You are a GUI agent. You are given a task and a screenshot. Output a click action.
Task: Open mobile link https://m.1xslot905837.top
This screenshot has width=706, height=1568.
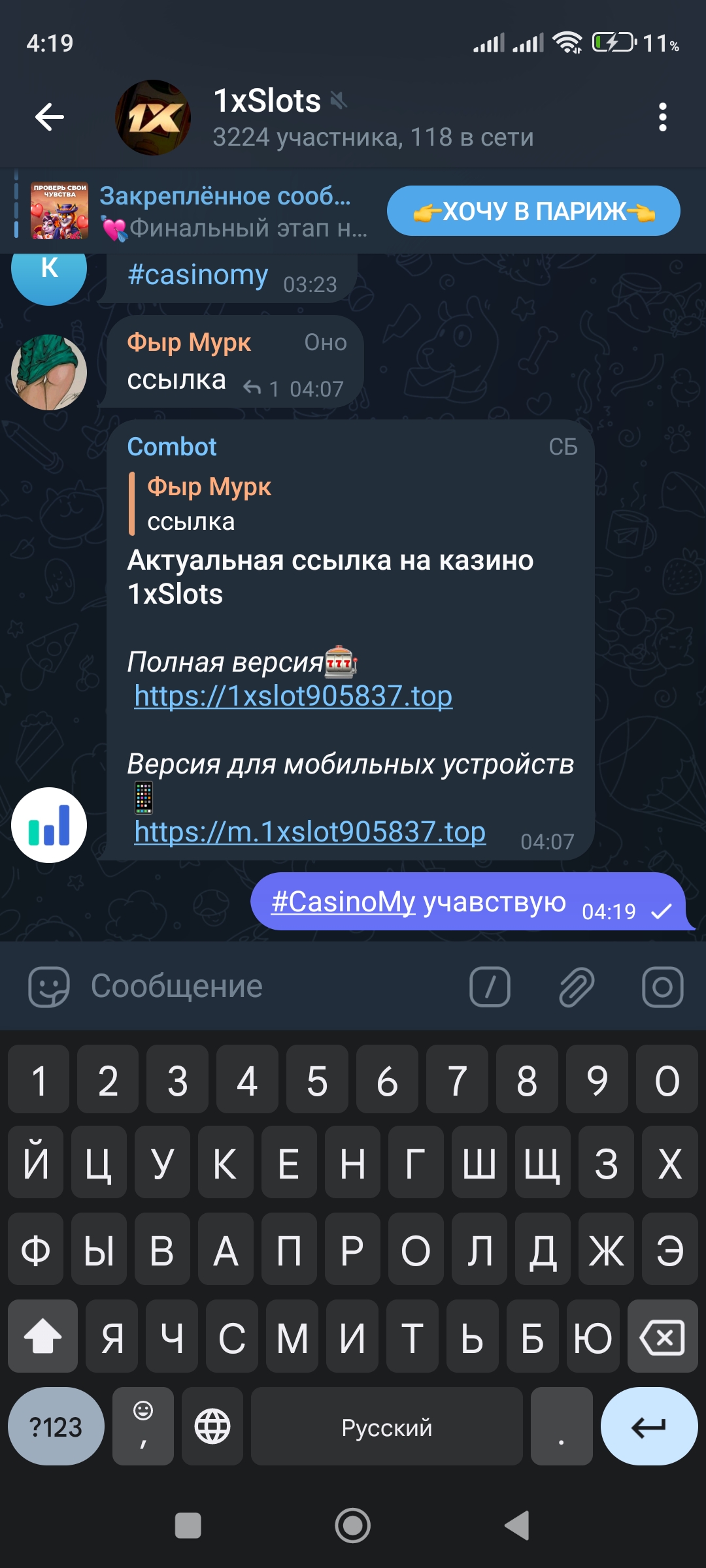(x=310, y=832)
